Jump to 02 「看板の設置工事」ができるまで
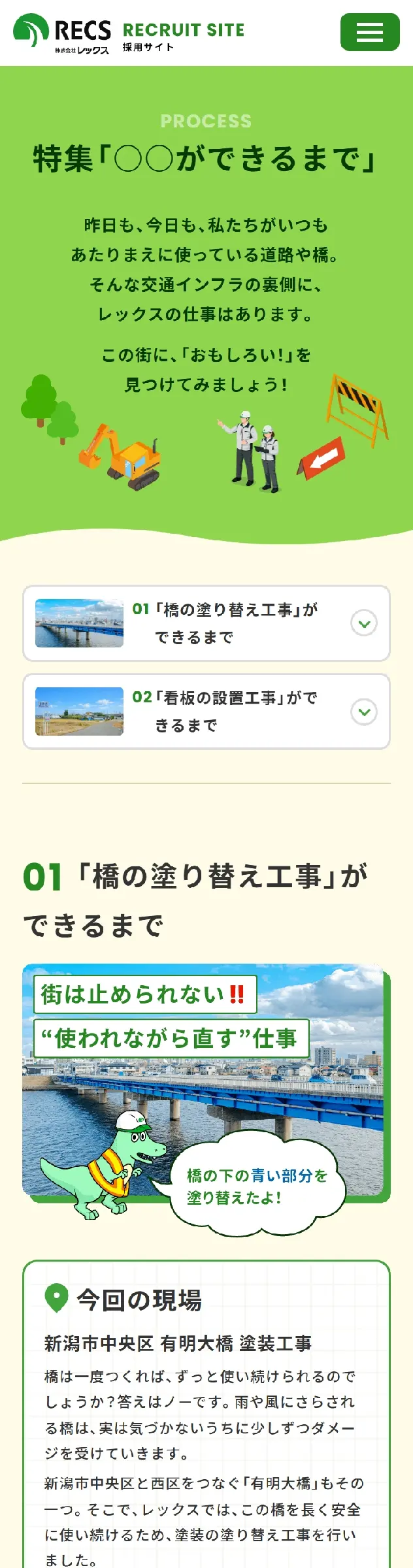Image resolution: width=413 pixels, height=1568 pixels. pos(206,711)
